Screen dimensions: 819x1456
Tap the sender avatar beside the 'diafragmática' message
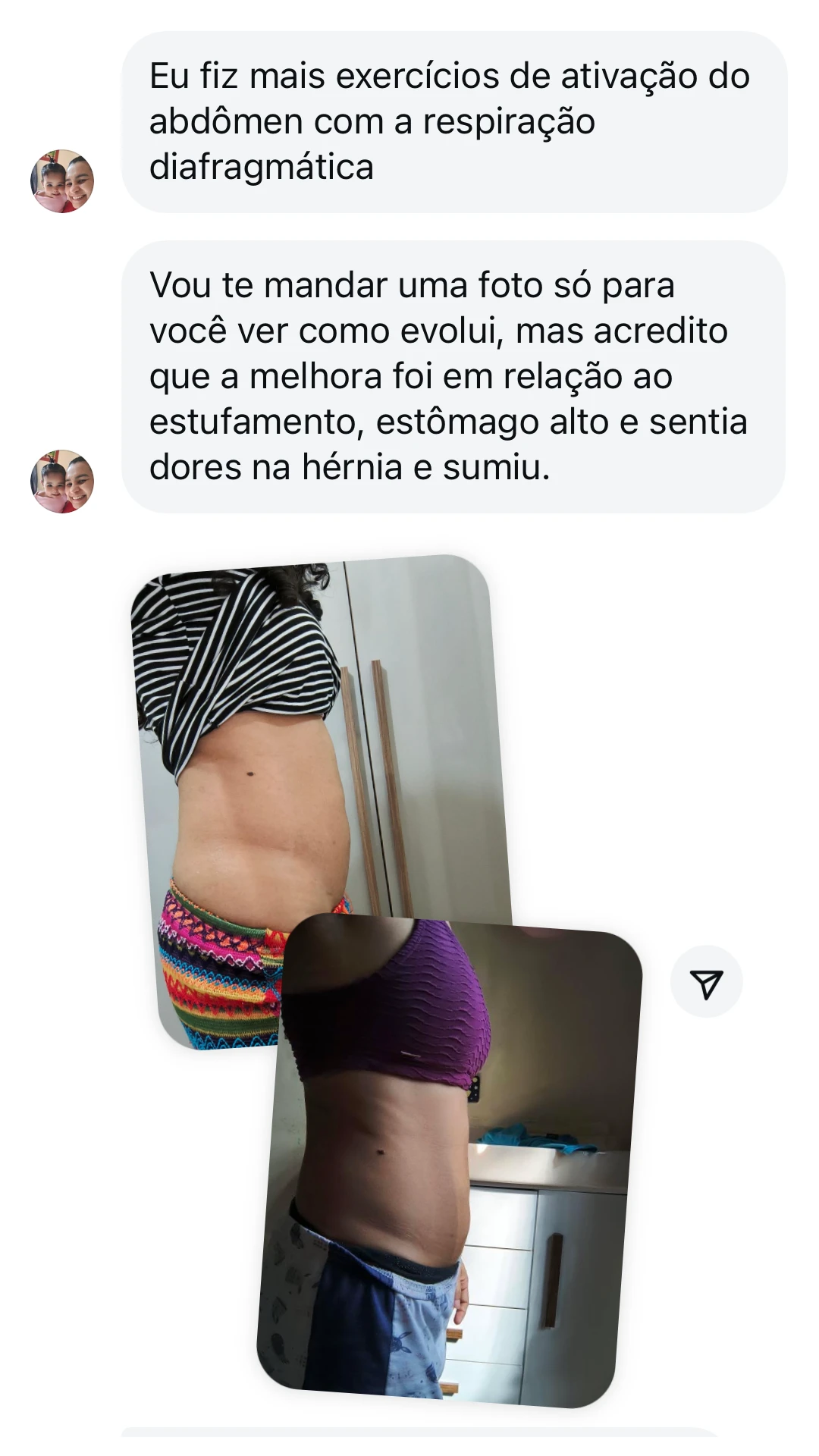[62, 180]
